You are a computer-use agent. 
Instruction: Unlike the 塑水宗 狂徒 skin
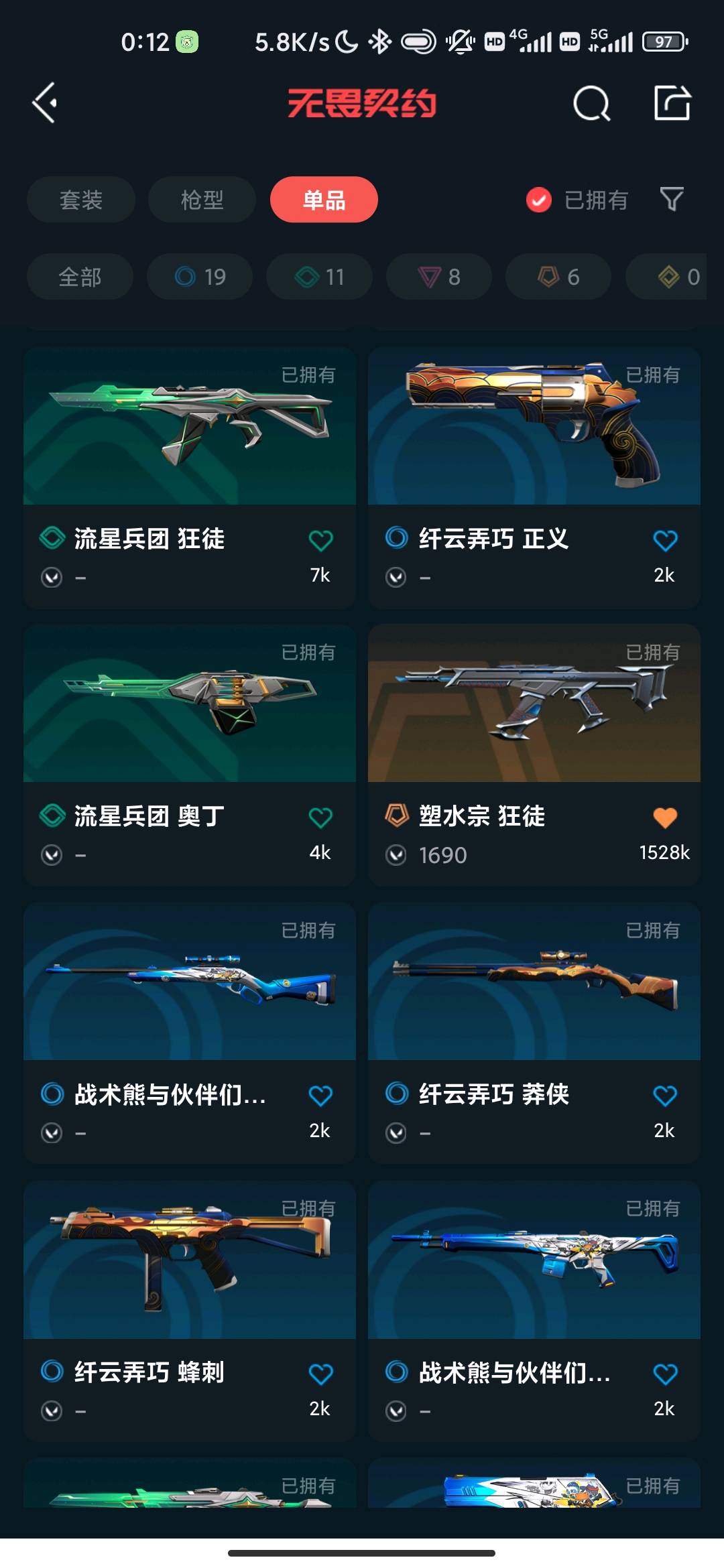tap(665, 818)
